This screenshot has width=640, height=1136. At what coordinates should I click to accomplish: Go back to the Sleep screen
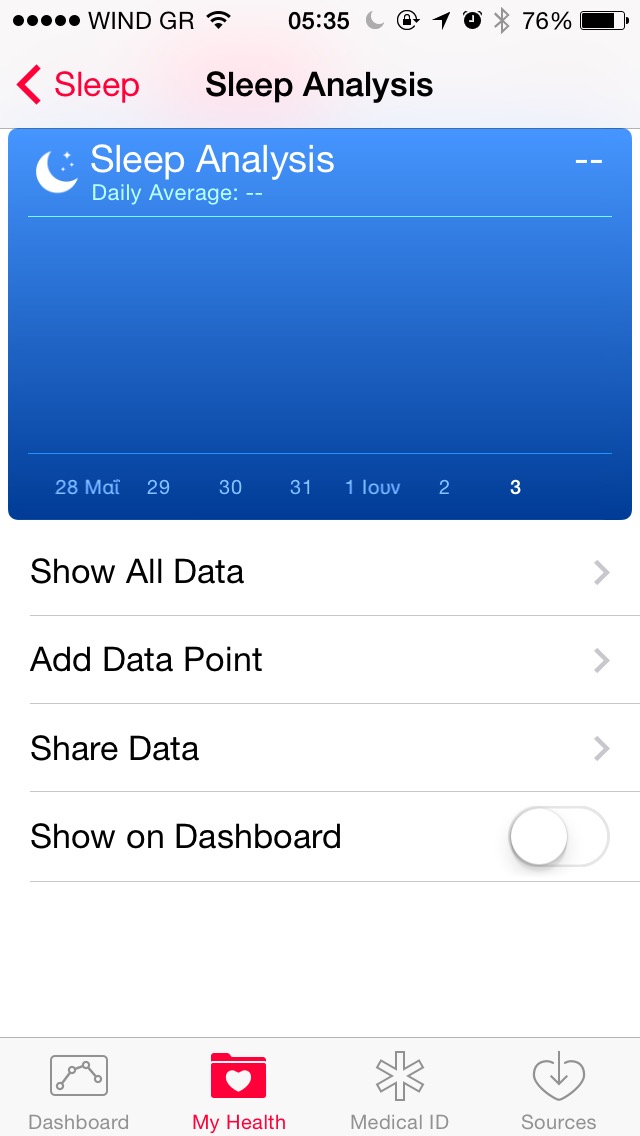[x=78, y=86]
